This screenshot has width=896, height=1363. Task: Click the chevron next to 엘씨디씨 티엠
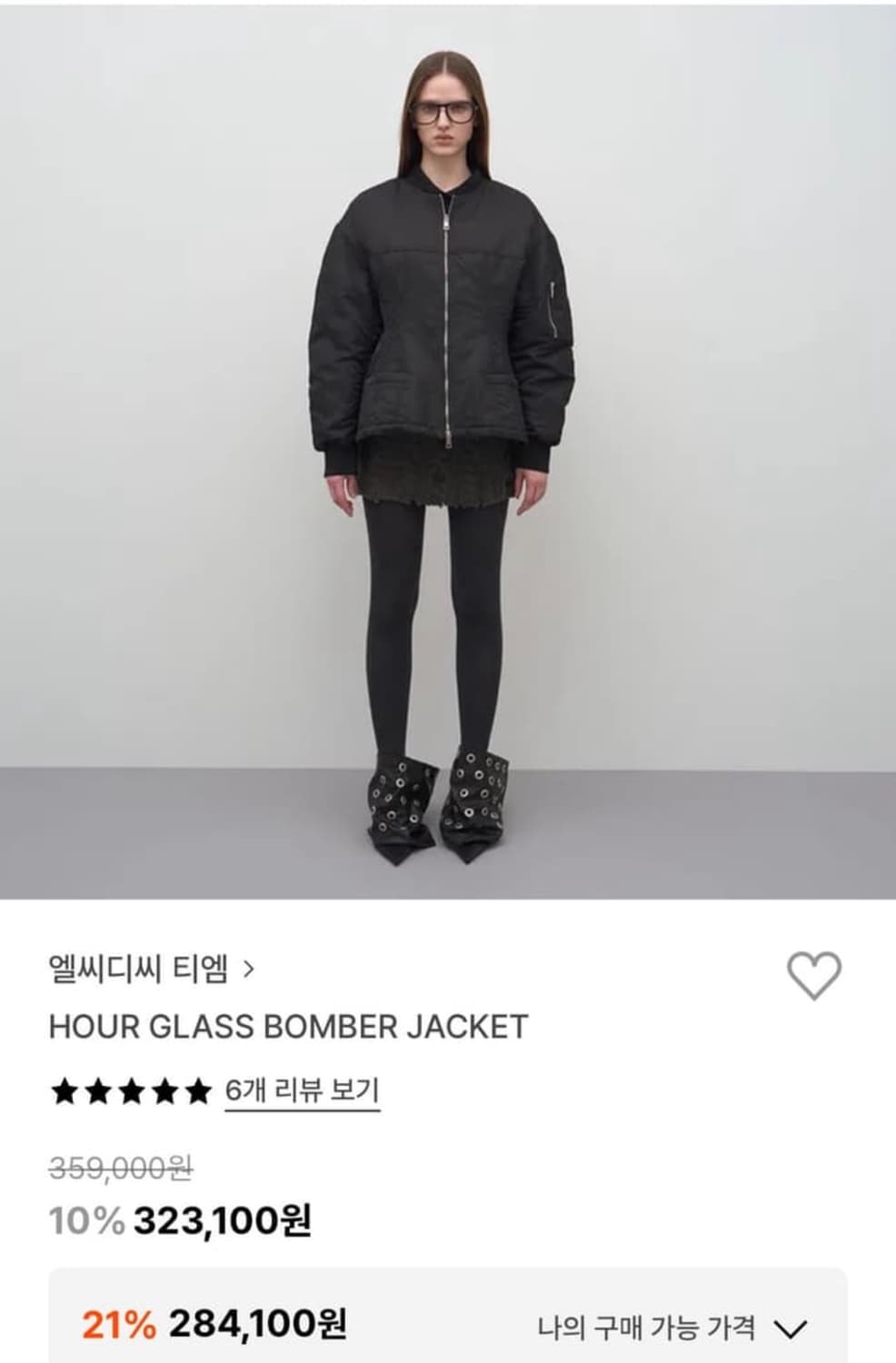click(x=247, y=970)
